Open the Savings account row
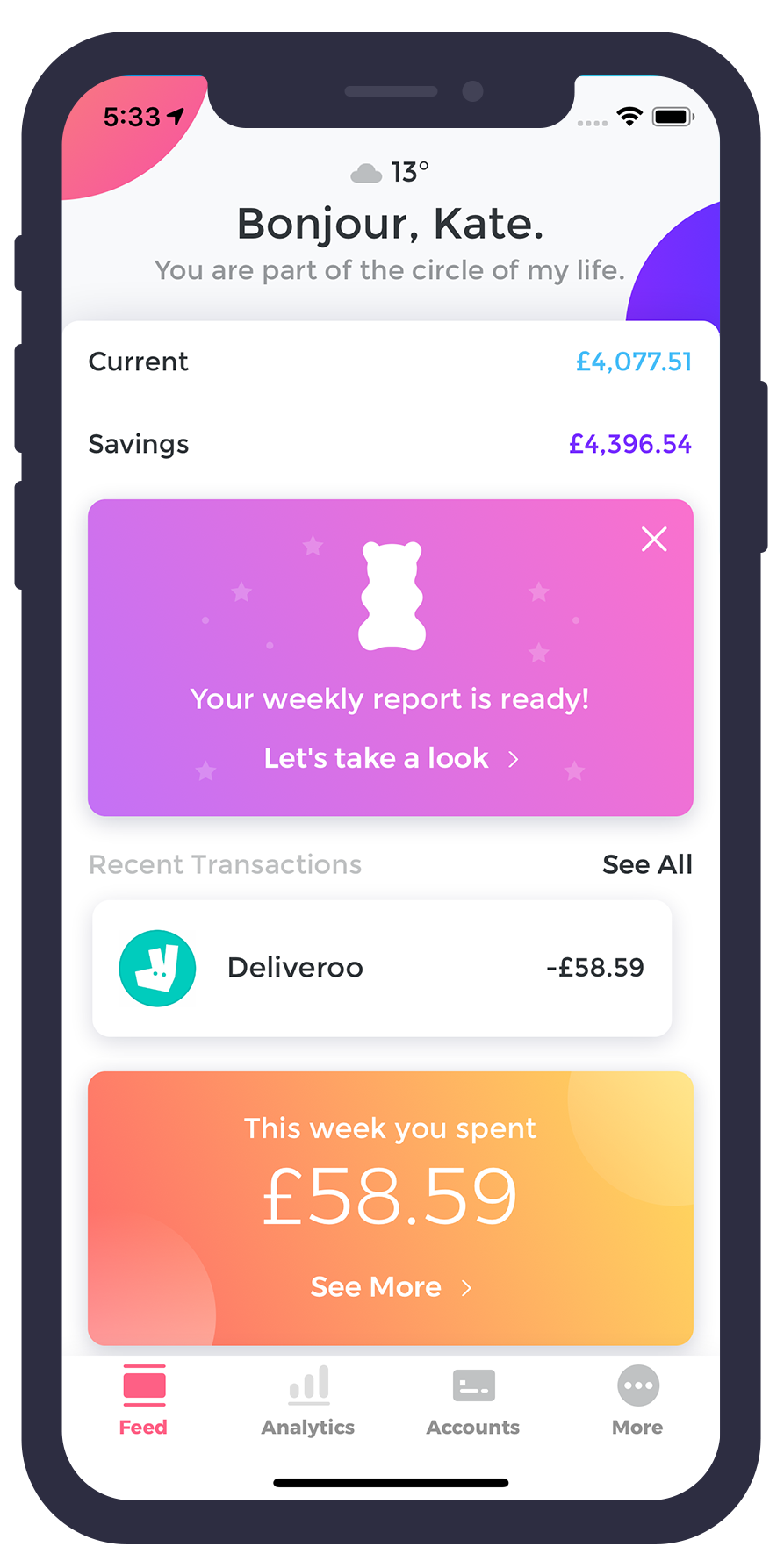Viewport: 784px width, 1568px height. pyautogui.click(x=391, y=444)
